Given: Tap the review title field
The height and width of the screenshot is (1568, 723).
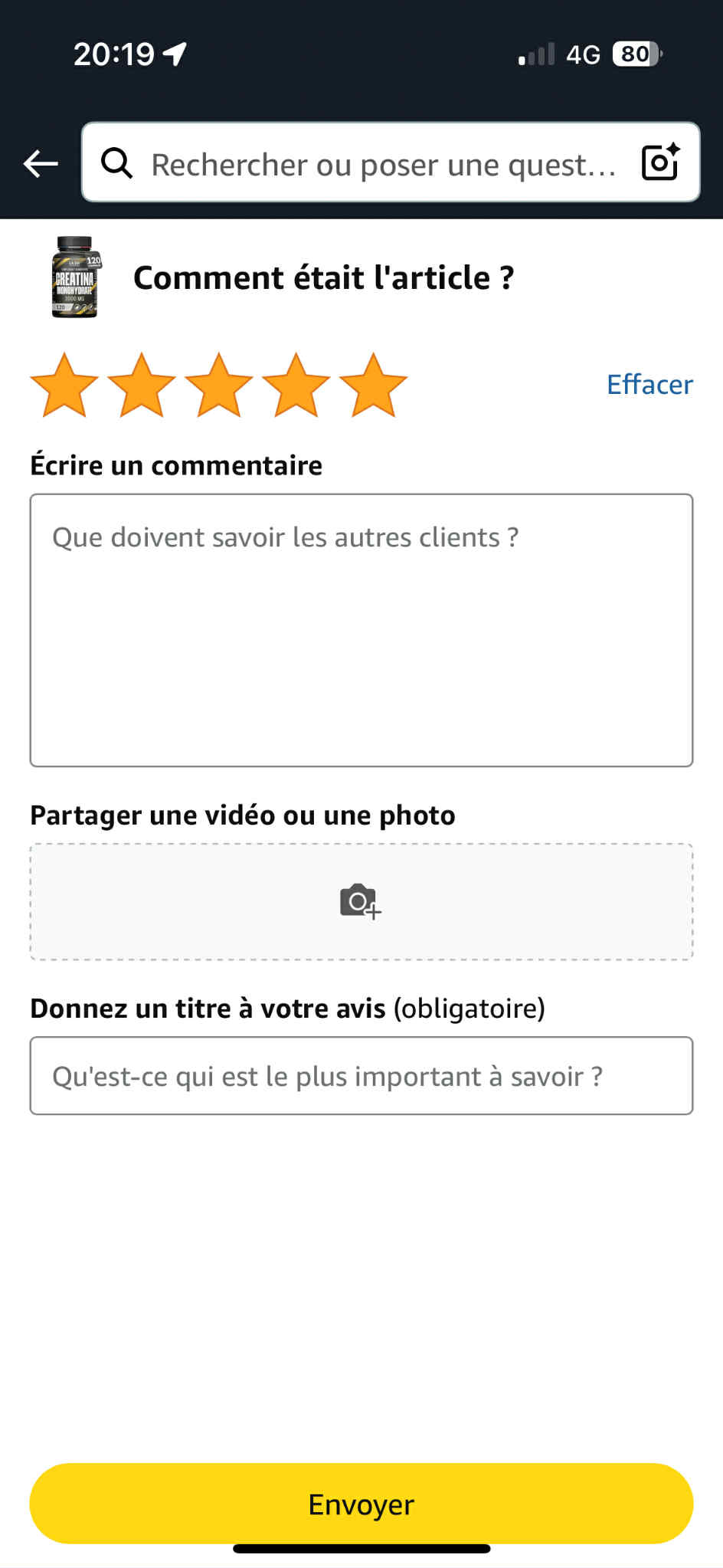Looking at the screenshot, I should click(x=361, y=1076).
